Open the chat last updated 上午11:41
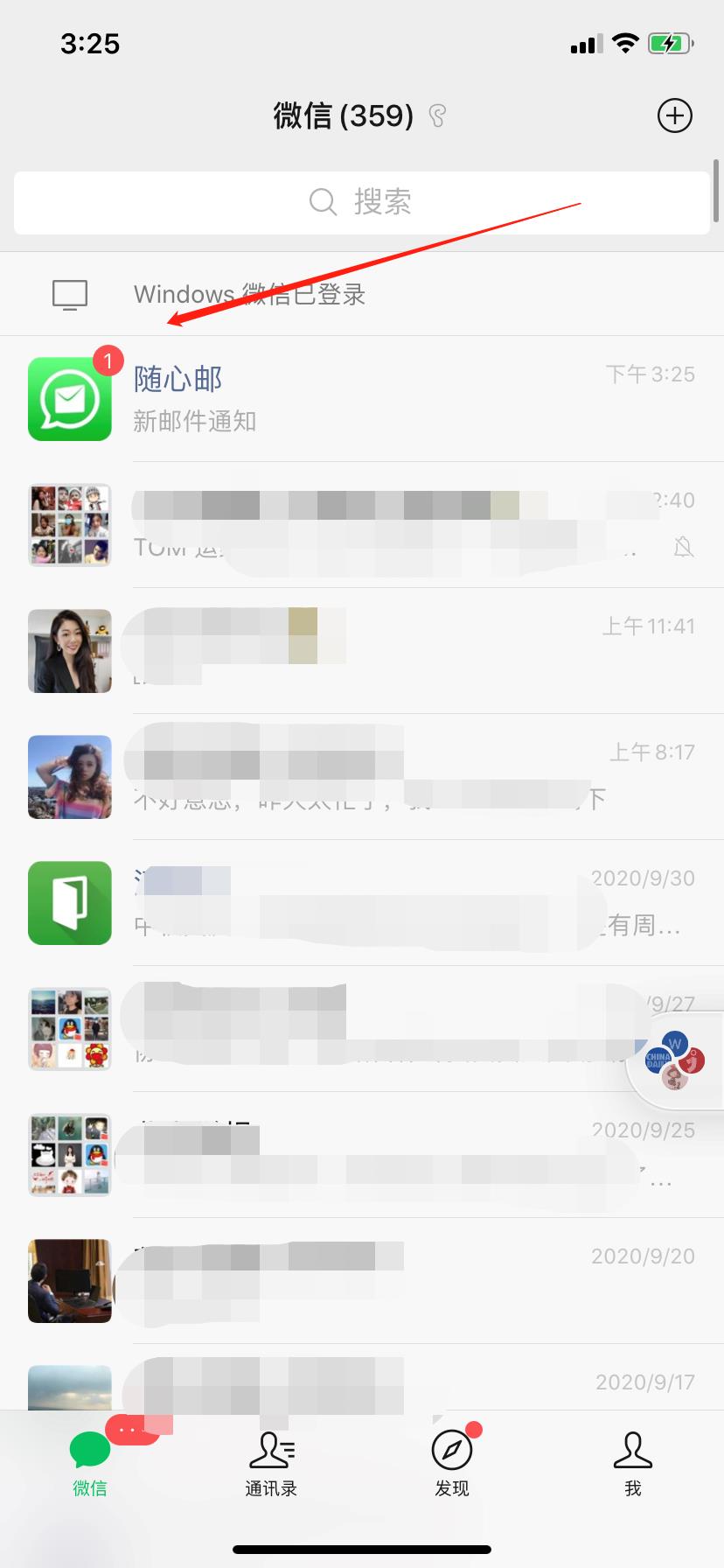 (x=361, y=651)
